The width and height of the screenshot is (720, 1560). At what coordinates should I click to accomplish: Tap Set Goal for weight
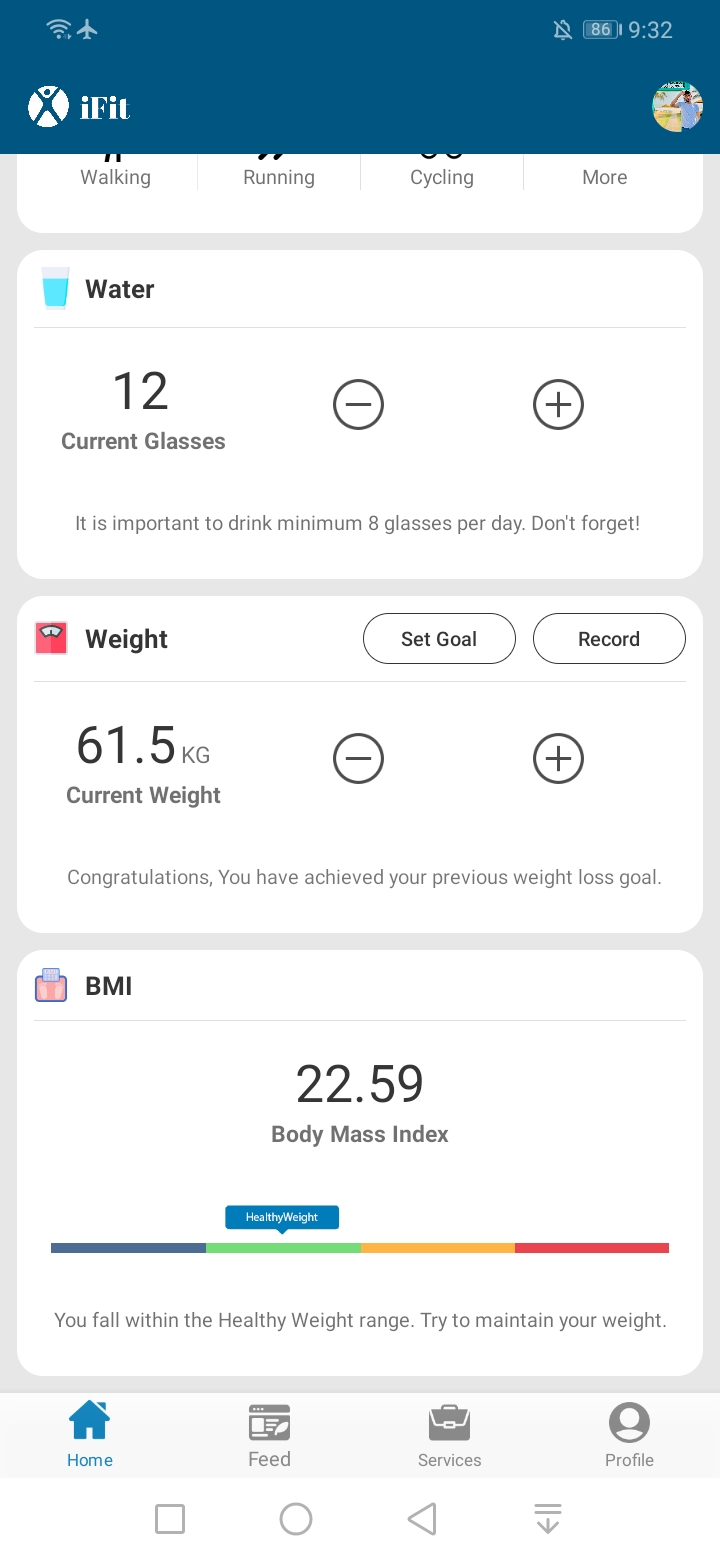coord(439,639)
